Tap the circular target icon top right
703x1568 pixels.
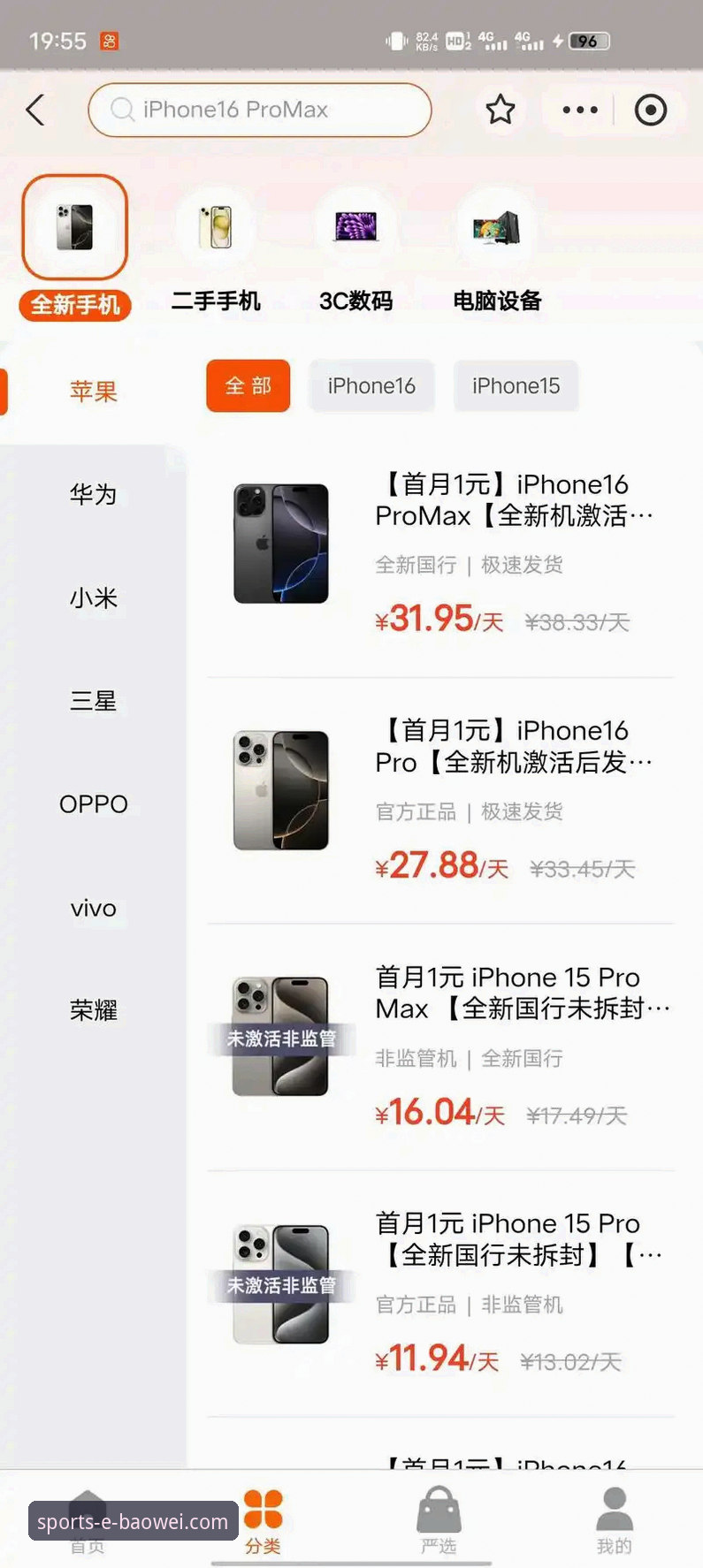point(651,110)
